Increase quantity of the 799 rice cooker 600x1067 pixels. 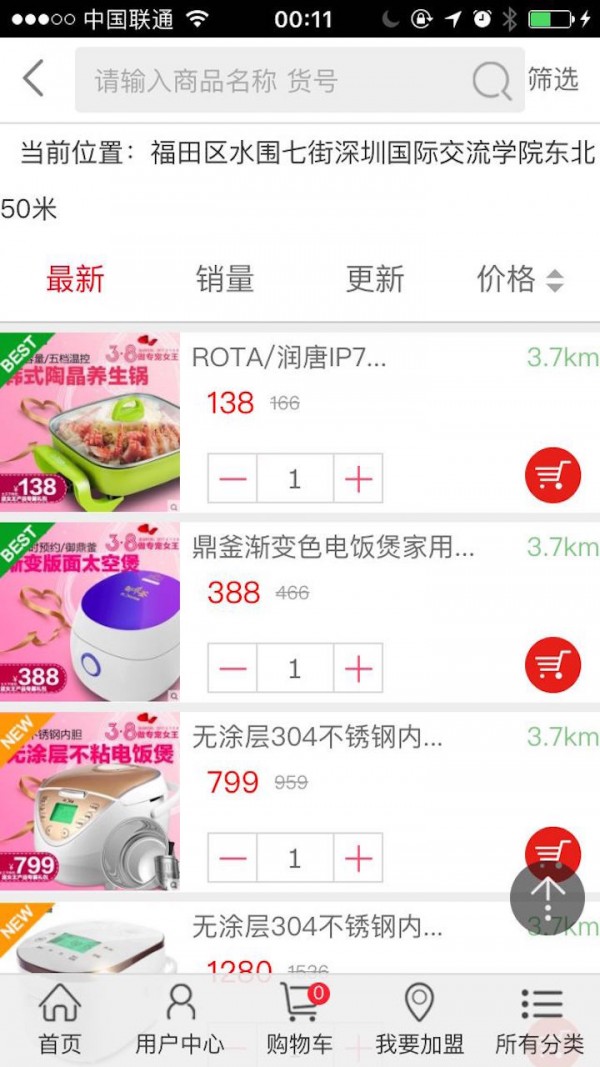coord(358,859)
